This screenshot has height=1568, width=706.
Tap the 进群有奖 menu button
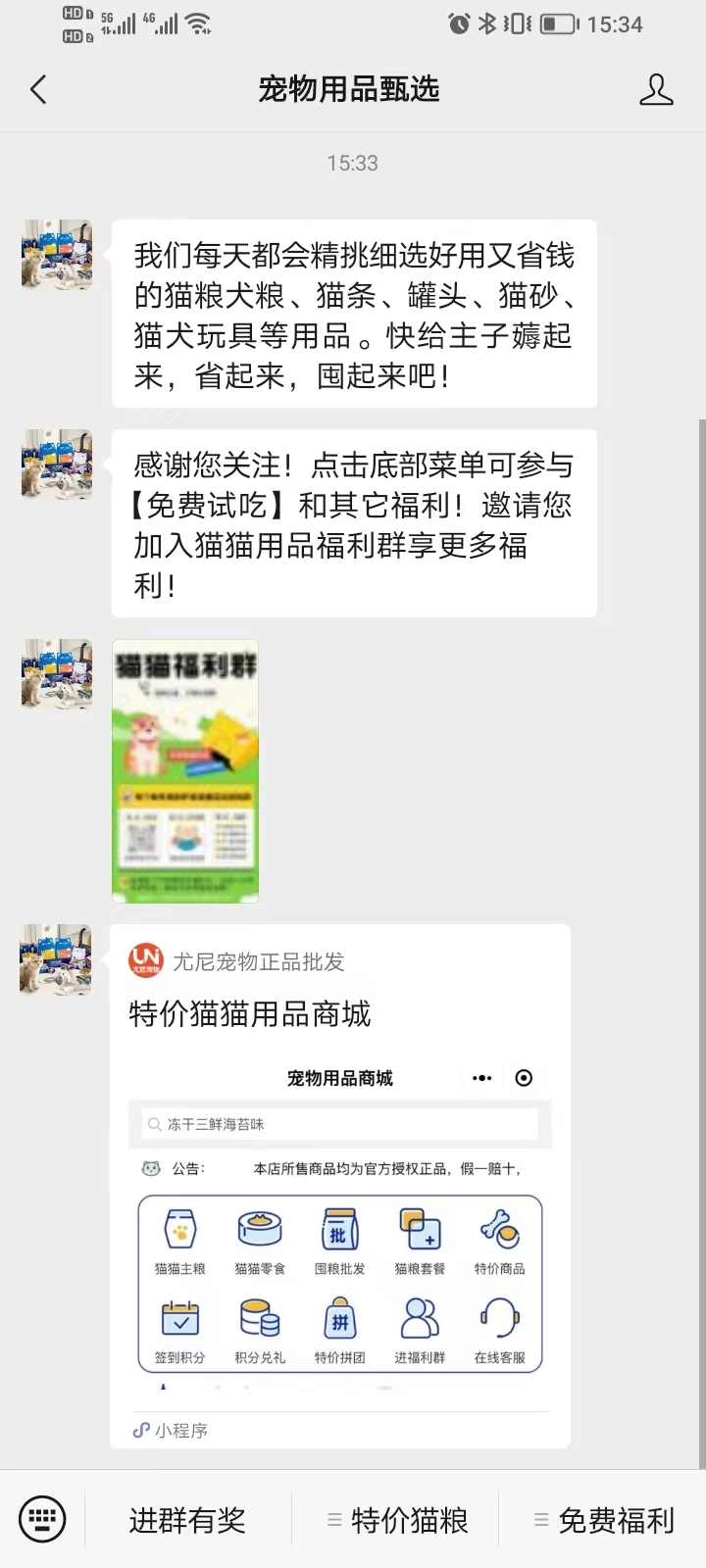(187, 1520)
